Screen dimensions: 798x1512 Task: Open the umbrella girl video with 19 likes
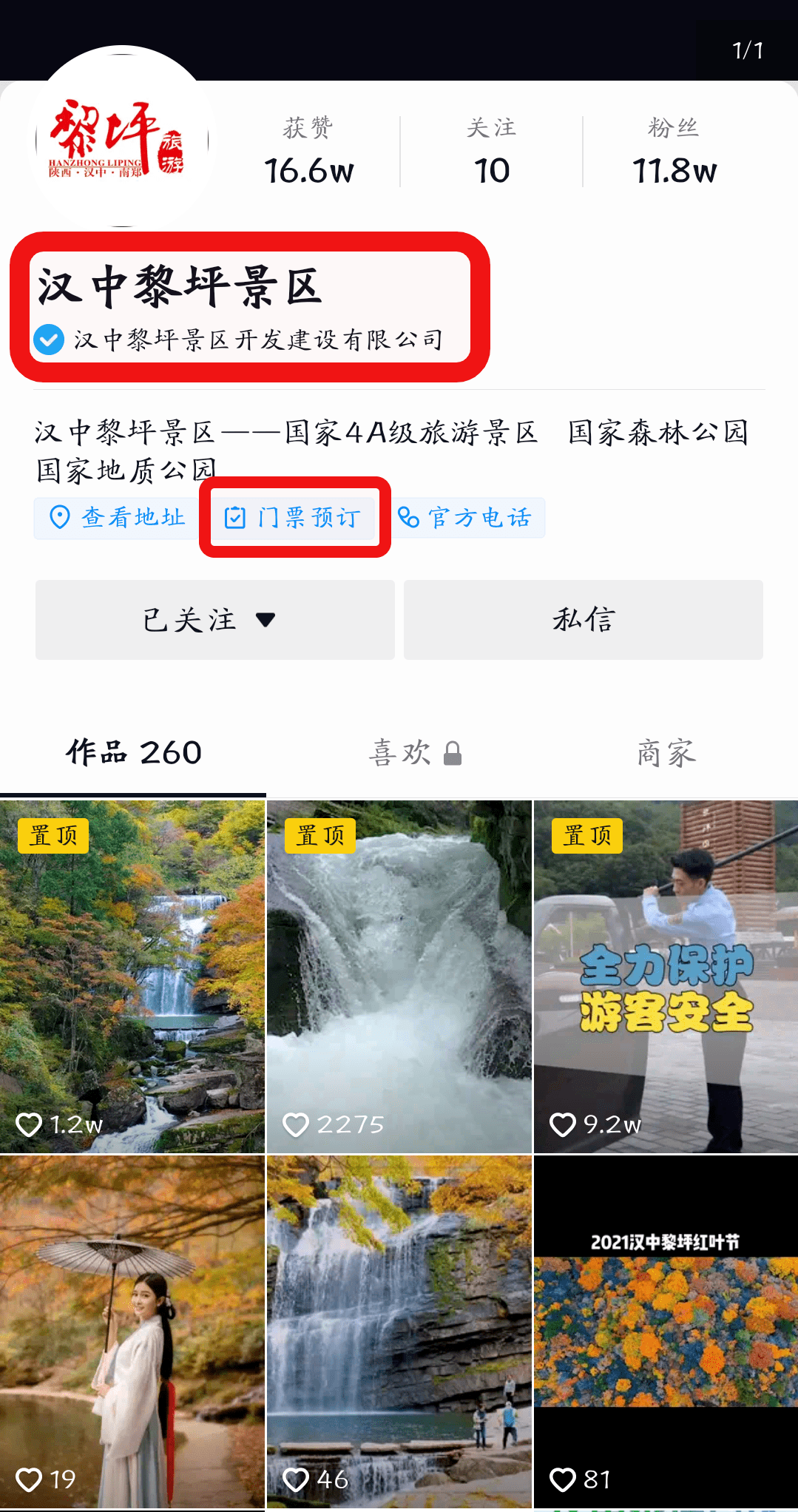pos(132,1332)
